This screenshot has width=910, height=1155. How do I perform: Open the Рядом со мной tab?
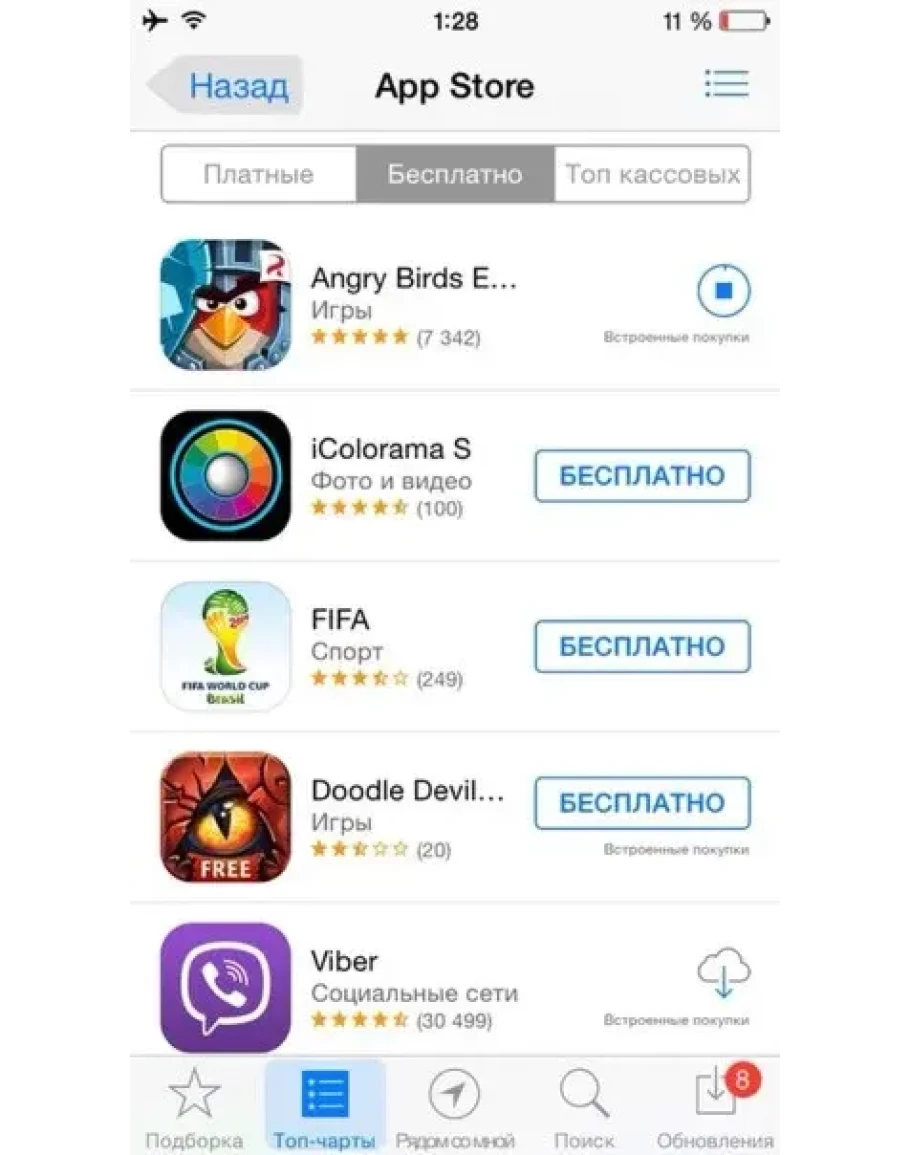tap(454, 1108)
